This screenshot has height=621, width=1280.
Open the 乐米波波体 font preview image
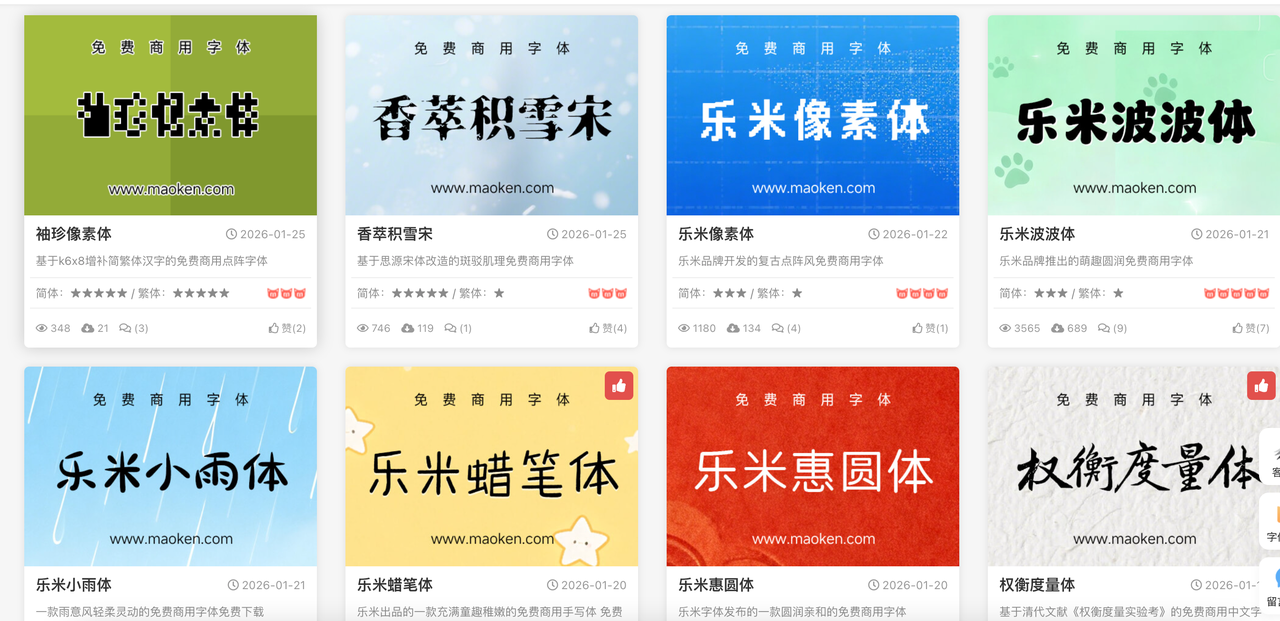[1134, 115]
